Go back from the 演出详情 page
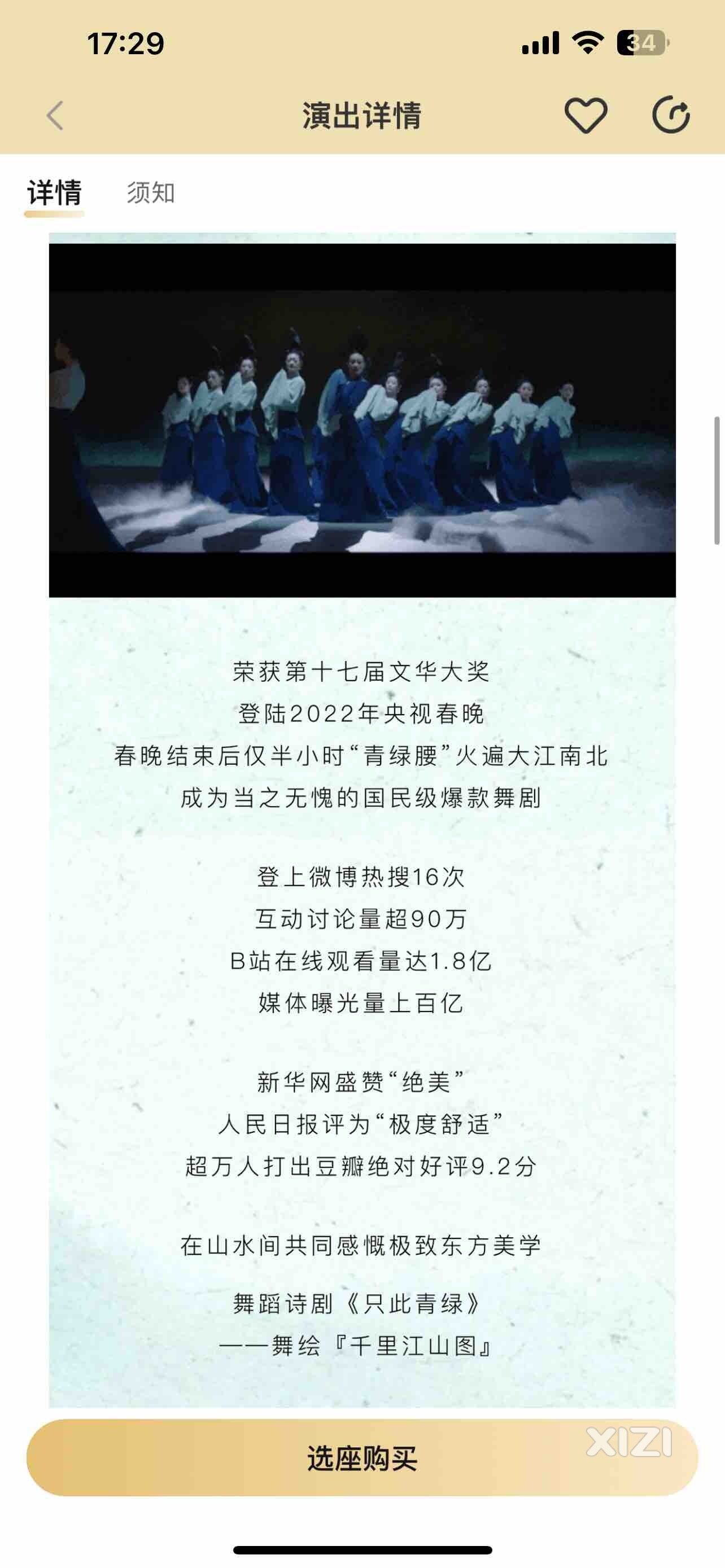Image resolution: width=725 pixels, height=1568 pixels. 55,116
